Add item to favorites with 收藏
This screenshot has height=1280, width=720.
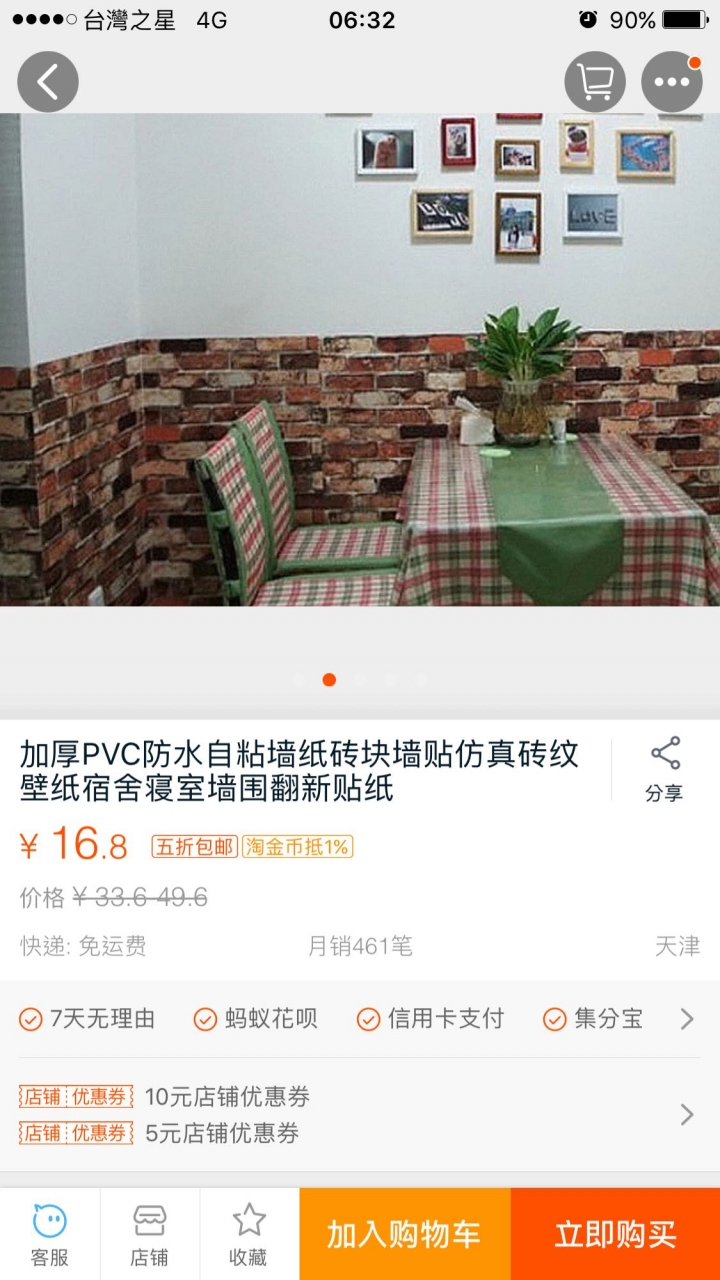249,1234
